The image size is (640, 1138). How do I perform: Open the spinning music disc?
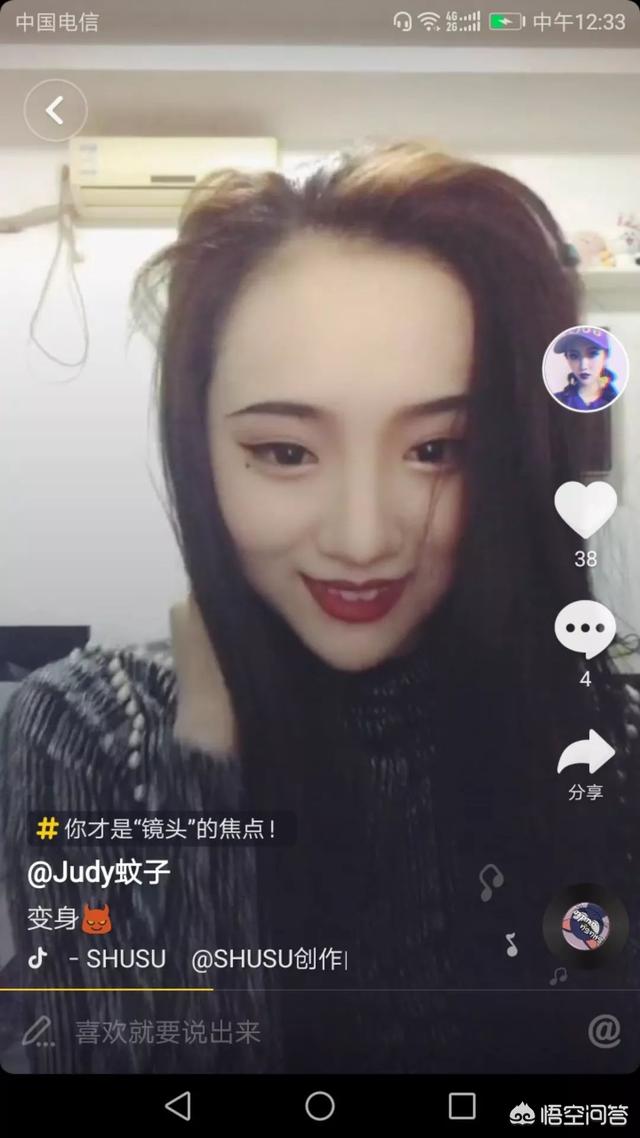coord(585,926)
